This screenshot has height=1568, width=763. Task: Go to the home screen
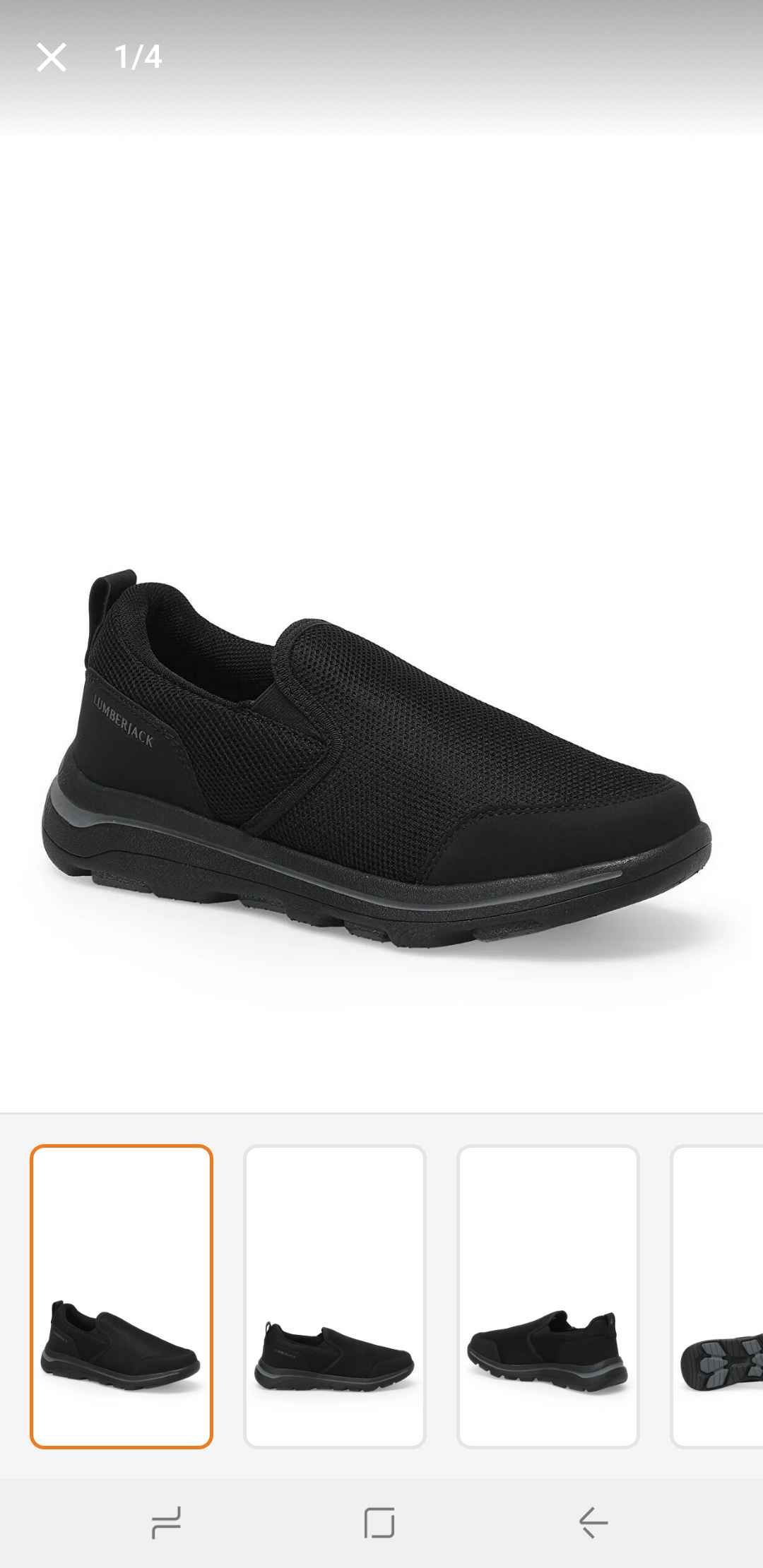coord(379,1522)
